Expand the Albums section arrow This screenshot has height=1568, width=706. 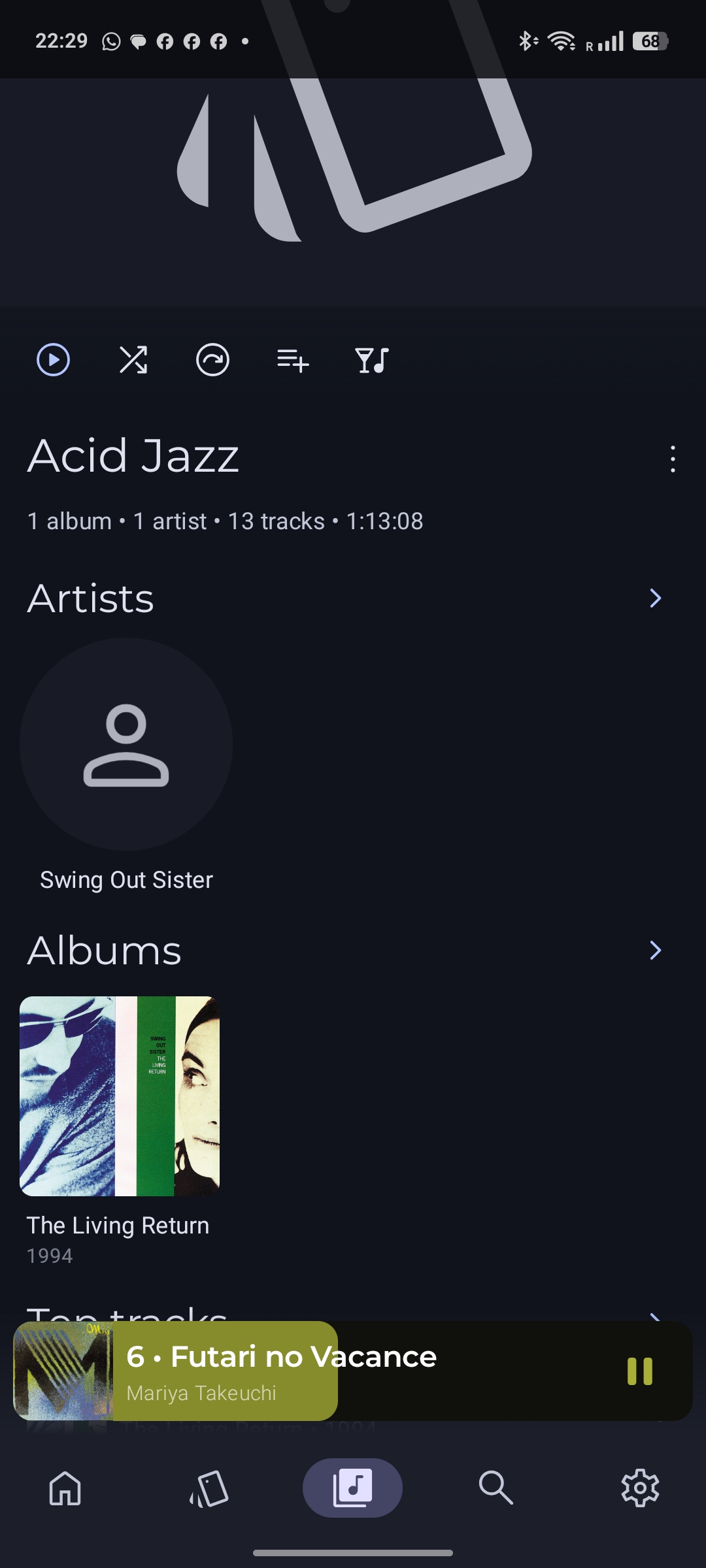(655, 951)
